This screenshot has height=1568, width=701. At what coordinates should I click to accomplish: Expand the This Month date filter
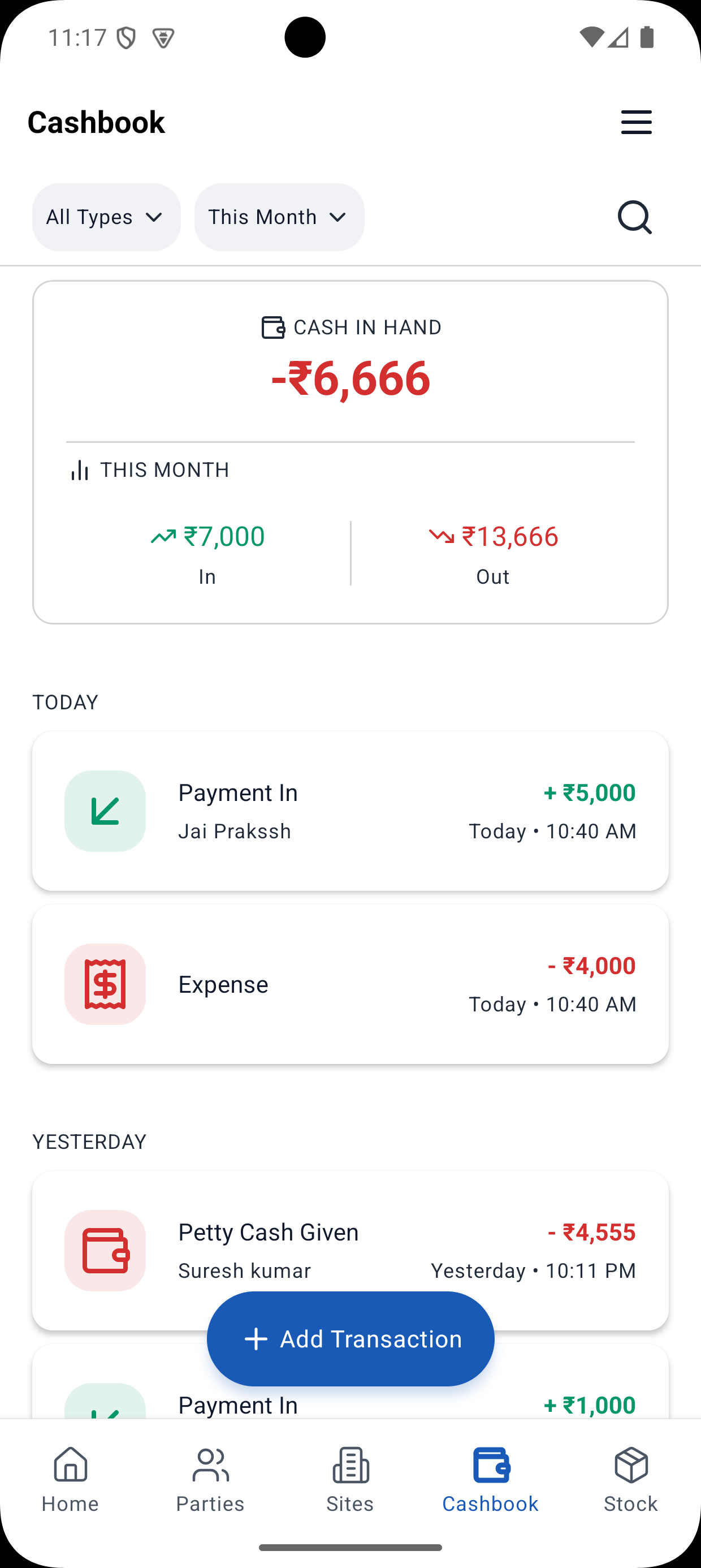(x=279, y=217)
